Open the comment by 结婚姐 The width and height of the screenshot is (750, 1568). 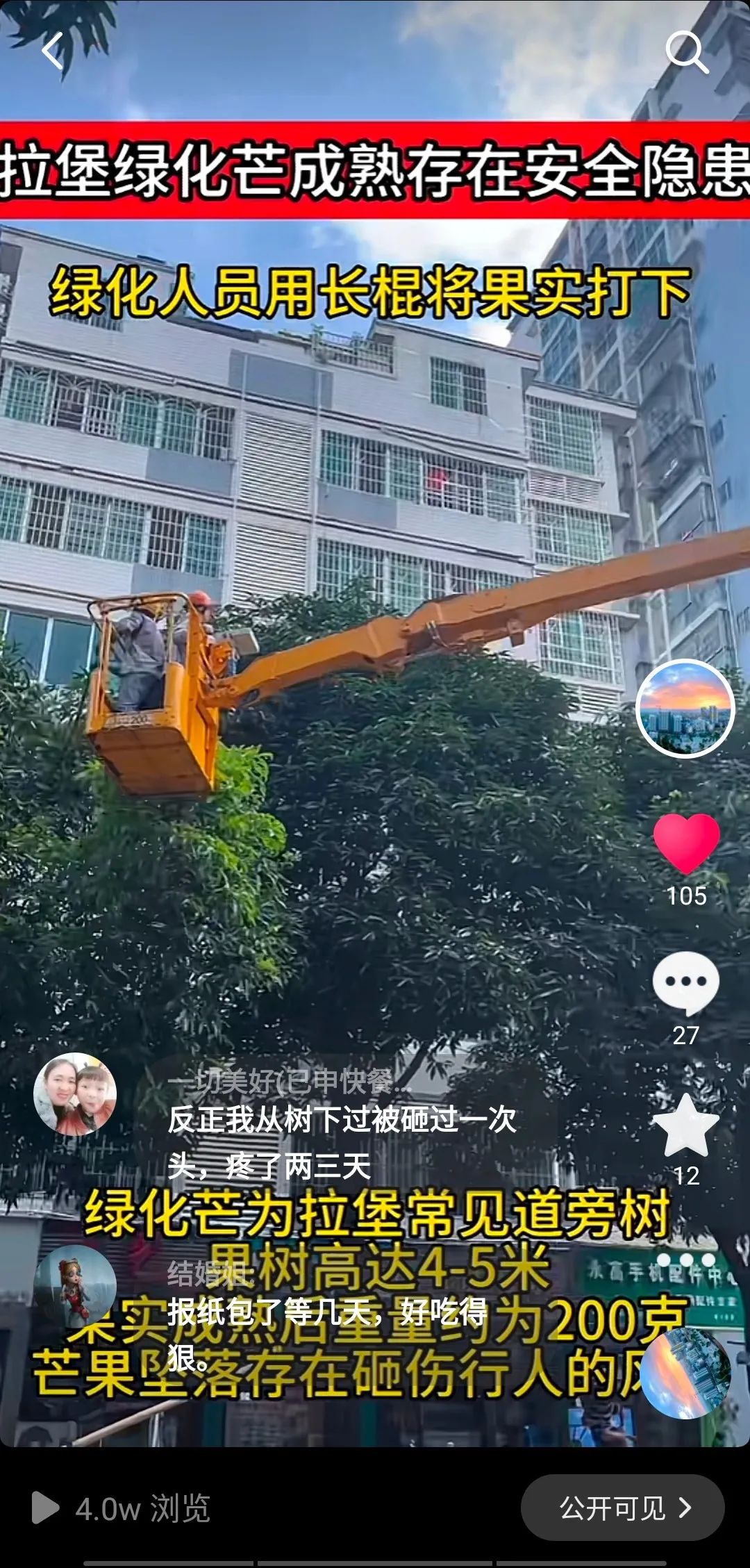coord(326,1313)
